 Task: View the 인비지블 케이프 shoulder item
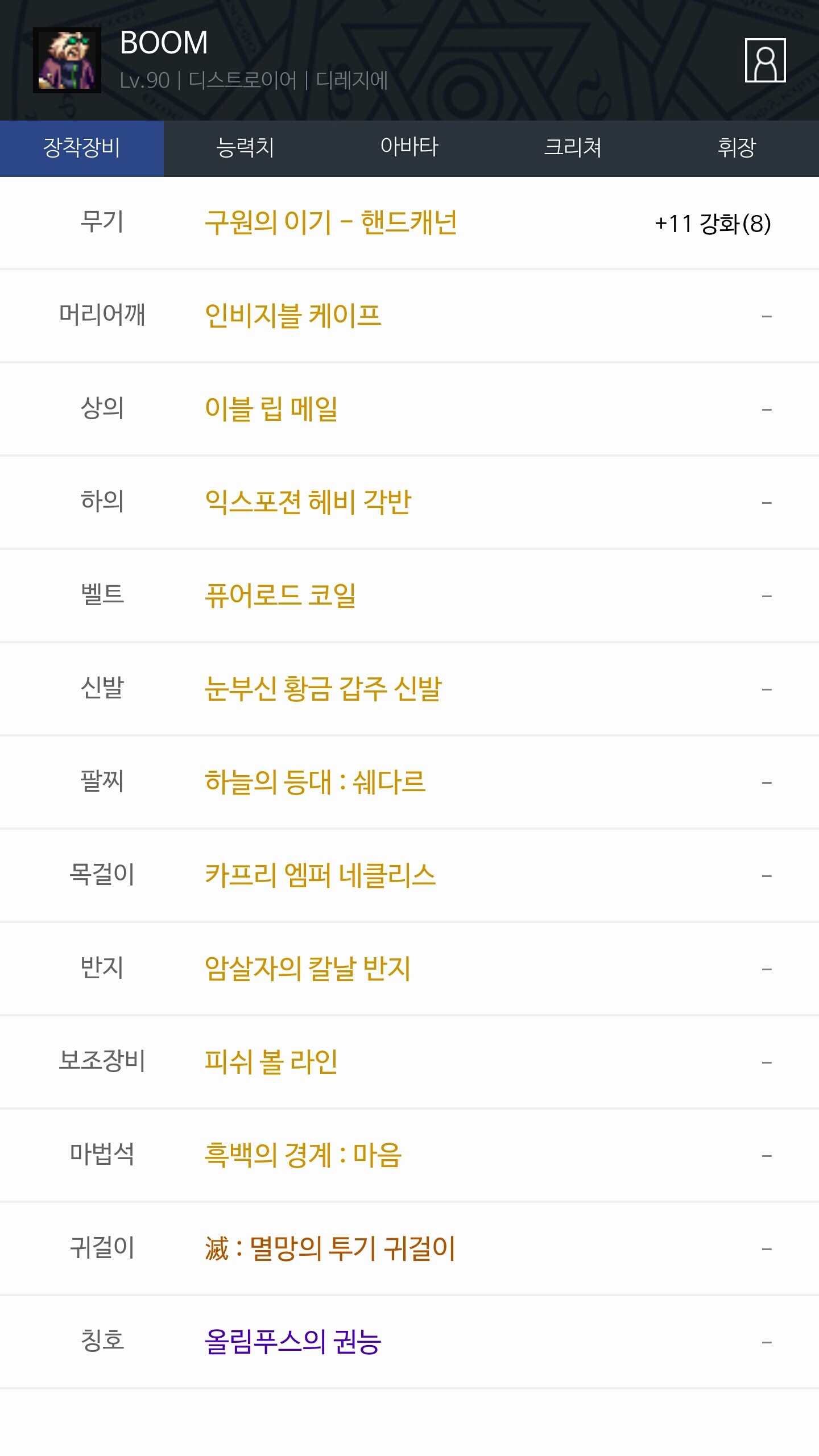(x=293, y=316)
